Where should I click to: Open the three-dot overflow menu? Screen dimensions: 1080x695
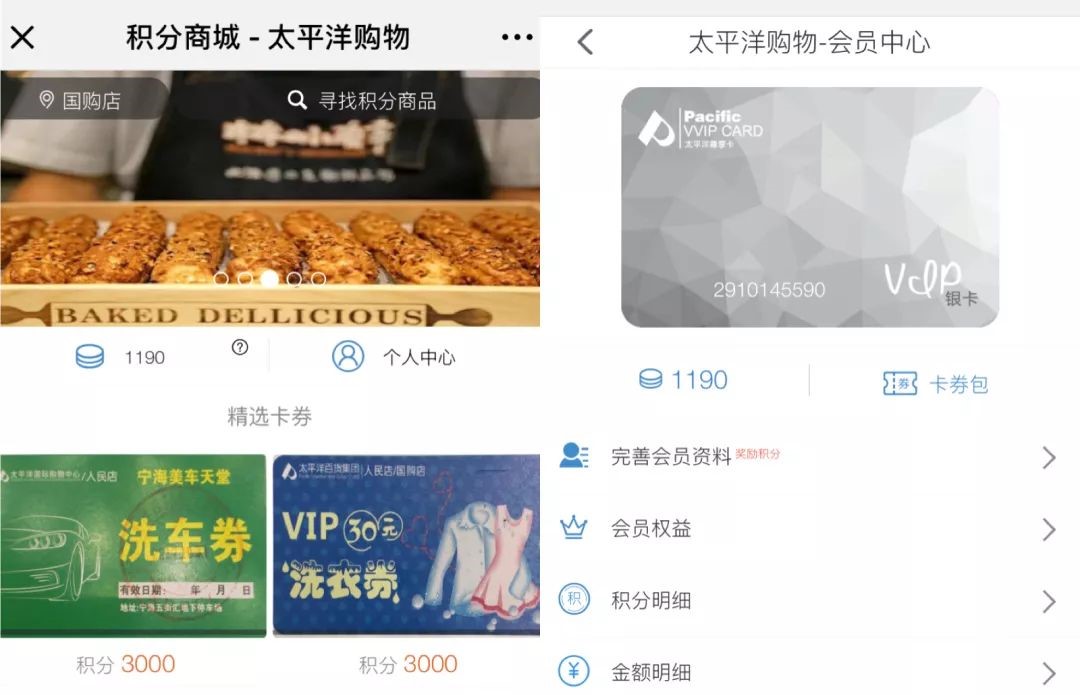516,38
